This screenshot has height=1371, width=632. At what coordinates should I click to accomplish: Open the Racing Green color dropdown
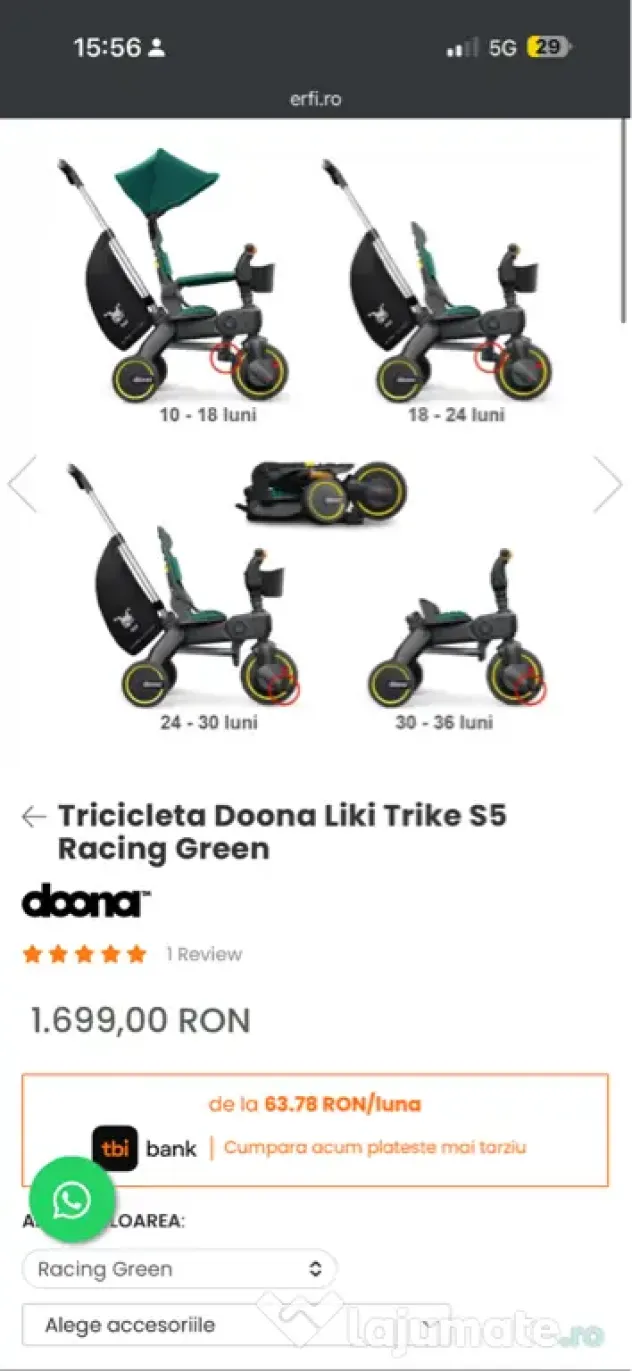click(180, 1269)
